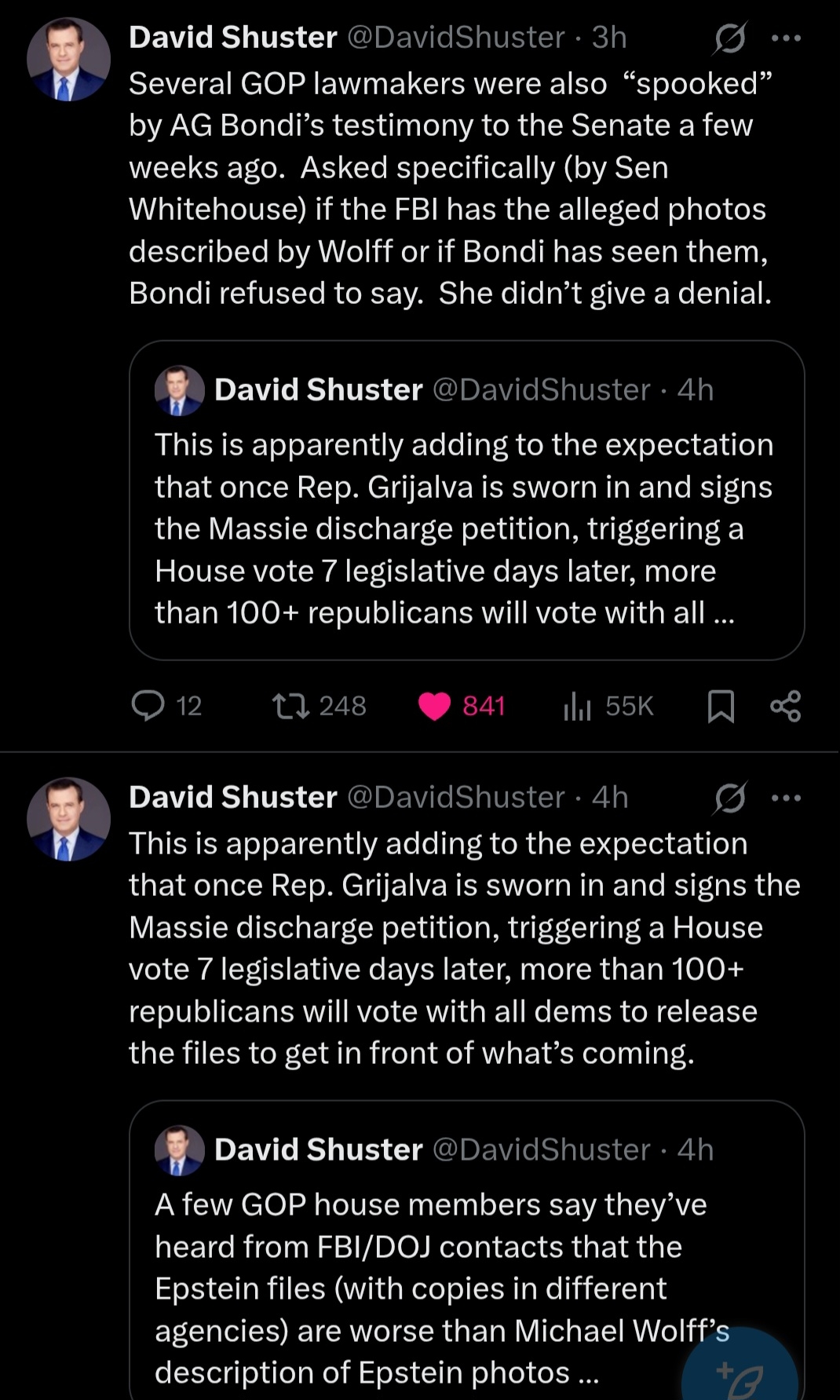Open David Shuster's avatar on the 4h post
The width and height of the screenshot is (840, 1400).
pos(68,820)
